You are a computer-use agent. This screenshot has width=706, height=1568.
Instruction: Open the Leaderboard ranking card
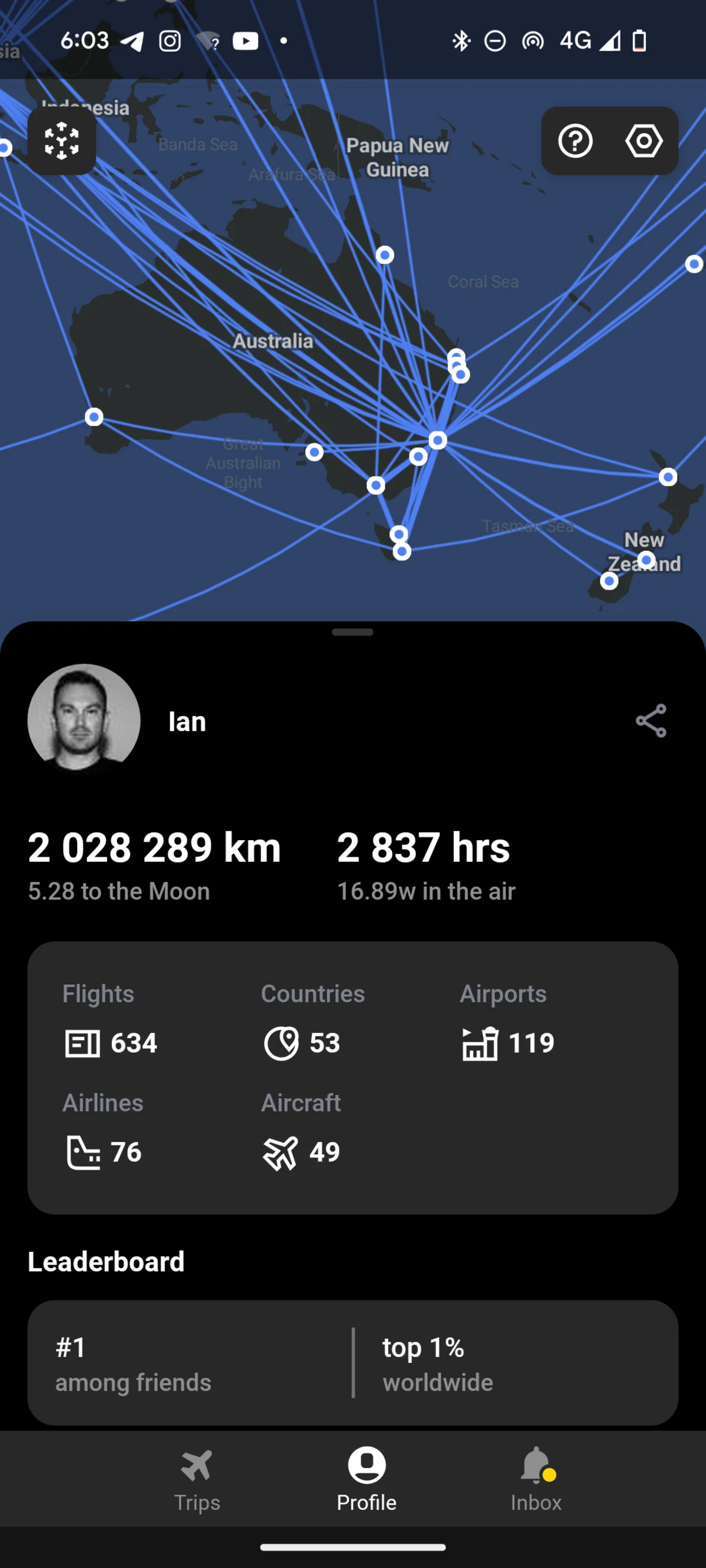coord(352,1363)
